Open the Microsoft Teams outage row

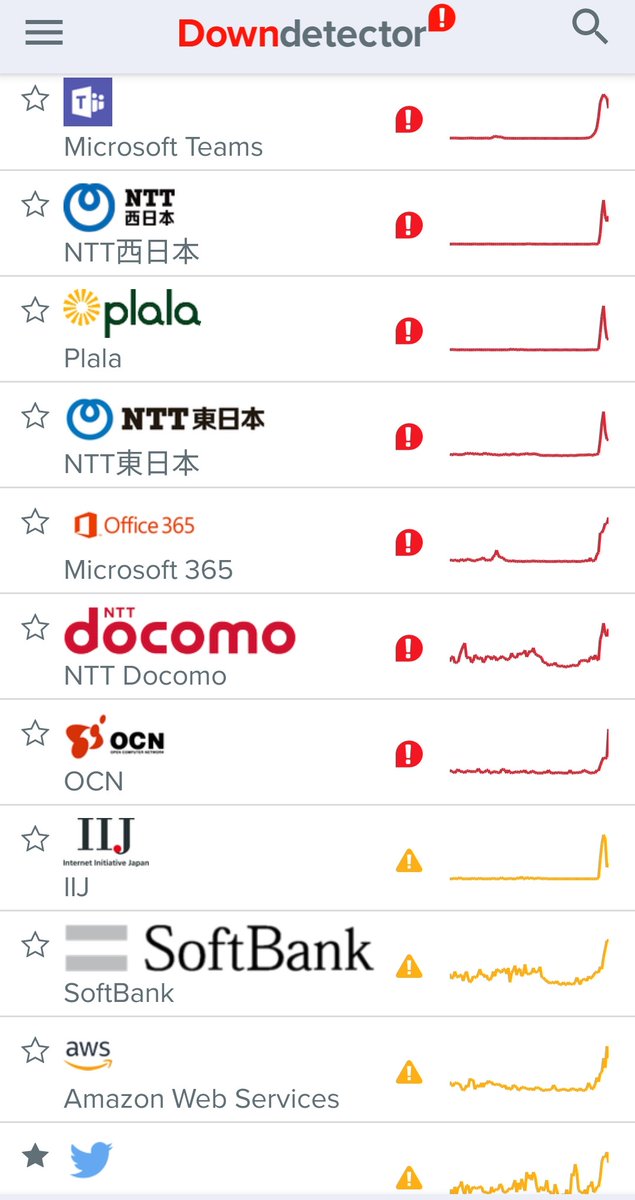pos(163,147)
